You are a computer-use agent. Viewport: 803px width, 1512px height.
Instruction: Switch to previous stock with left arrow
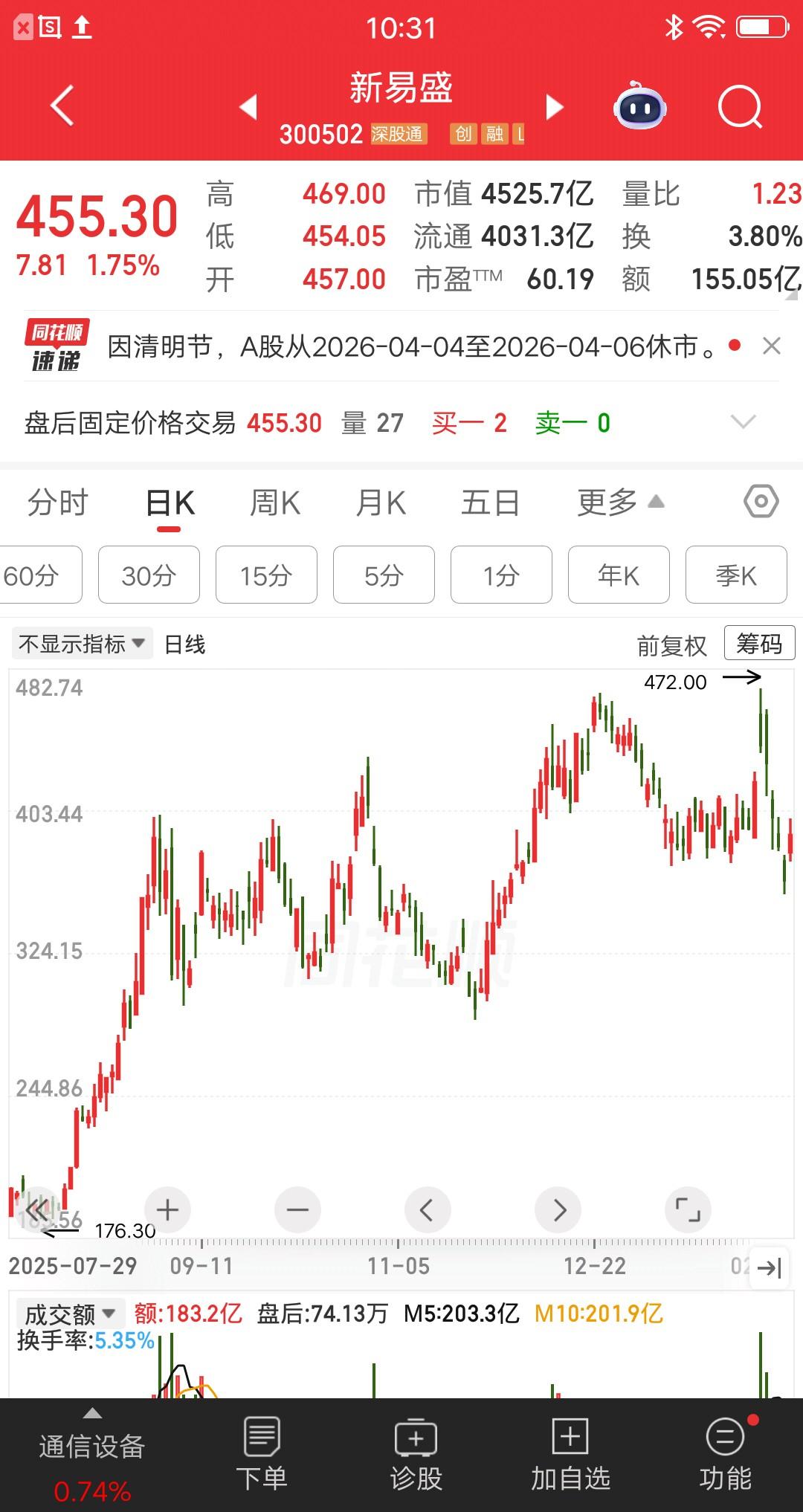(248, 106)
